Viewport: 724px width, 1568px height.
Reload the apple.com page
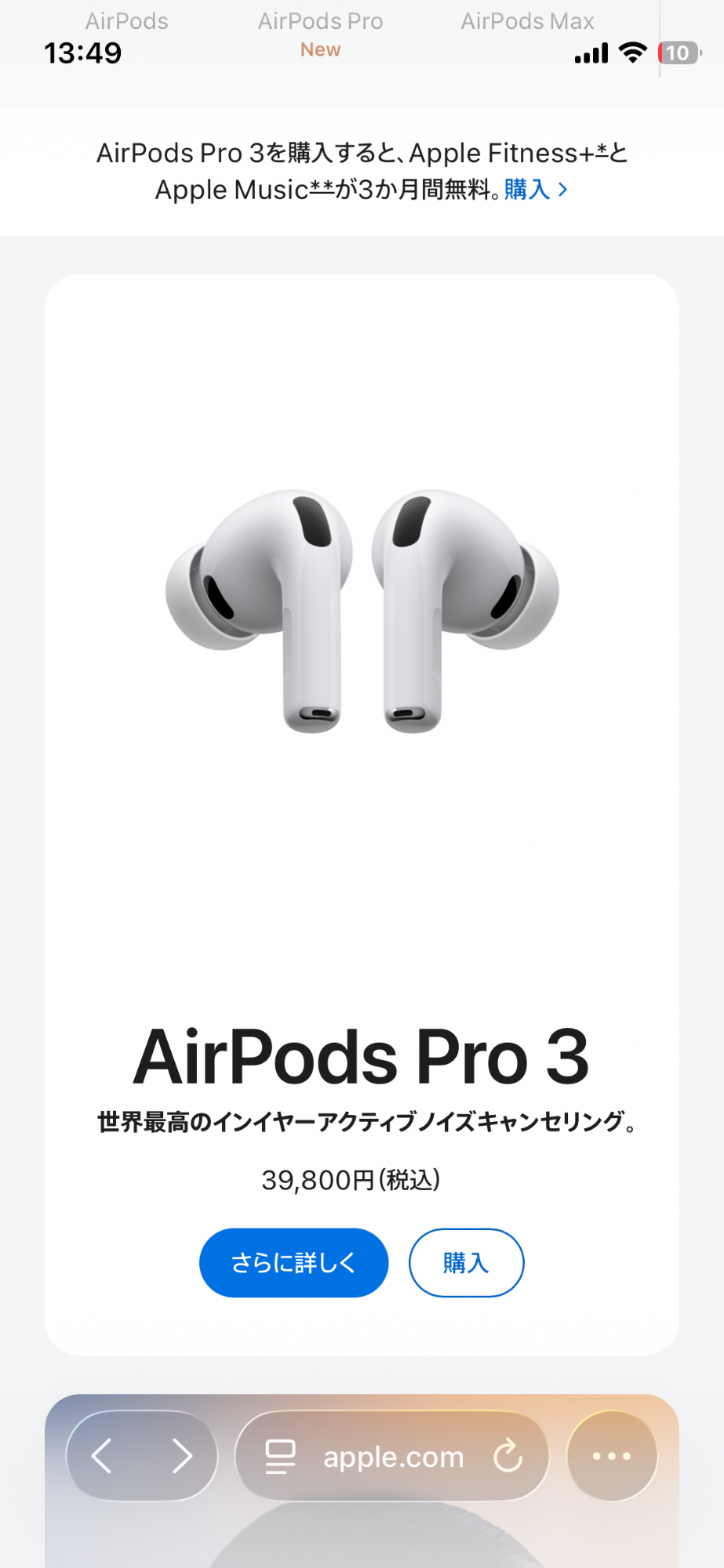(x=508, y=1456)
